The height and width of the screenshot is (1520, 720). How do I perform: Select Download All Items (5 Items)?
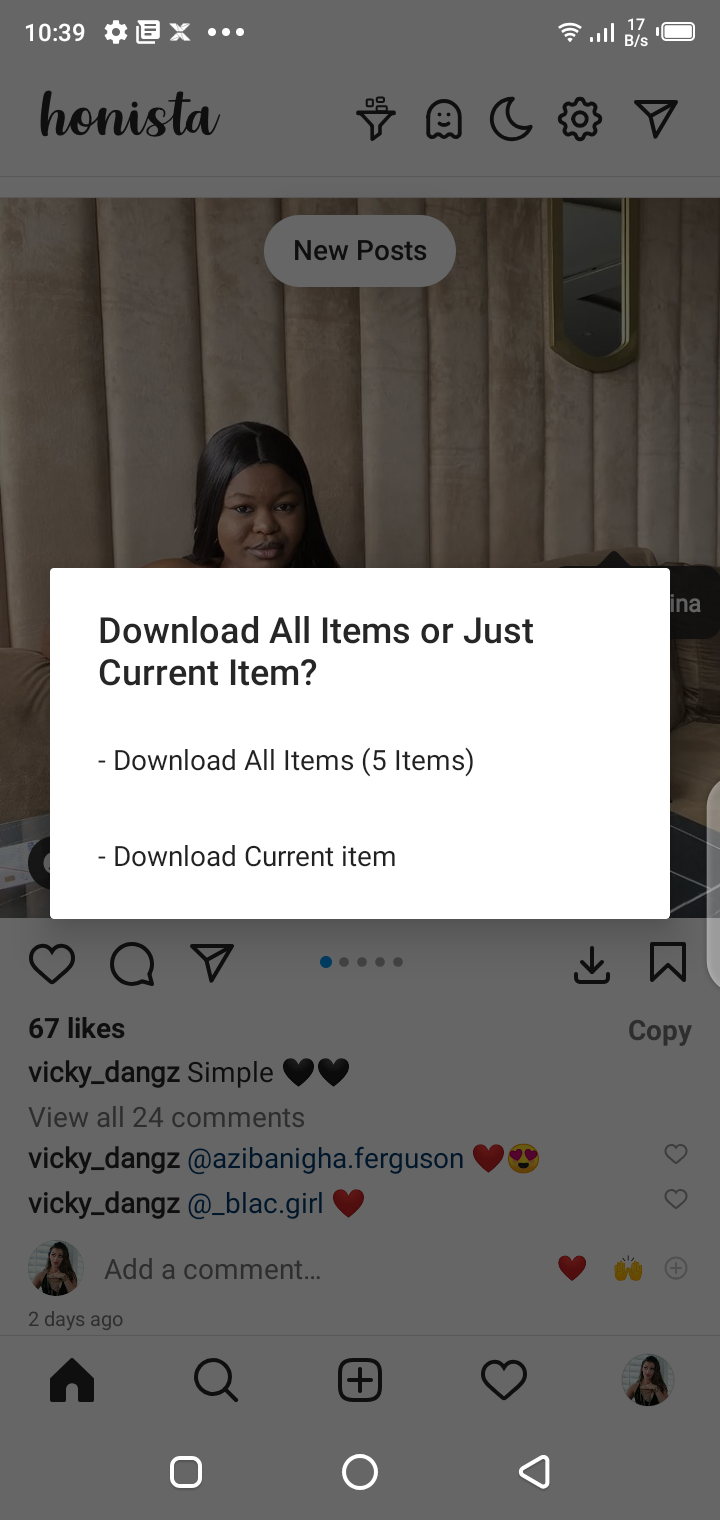[x=286, y=761]
